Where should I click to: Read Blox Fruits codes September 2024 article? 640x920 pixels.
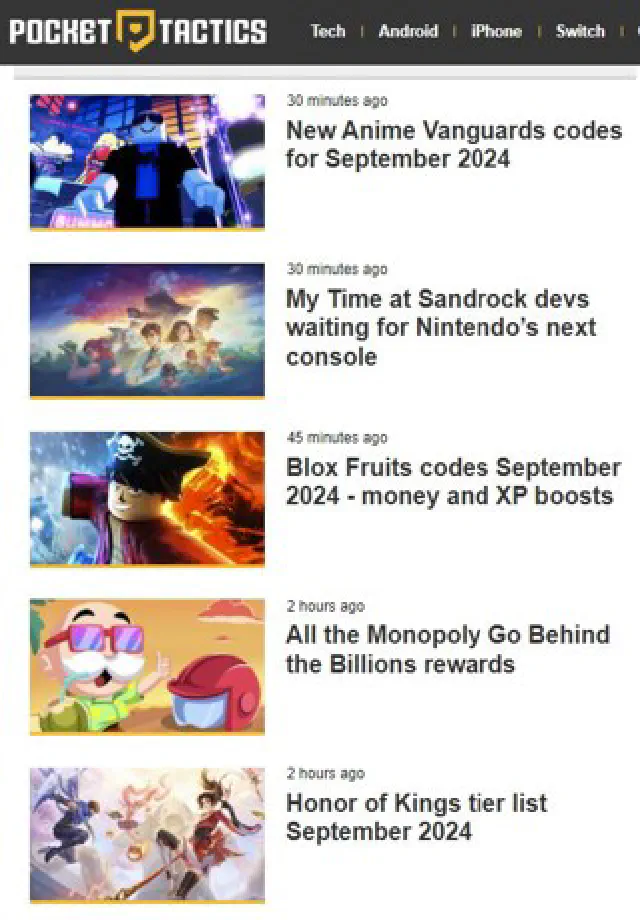click(452, 481)
